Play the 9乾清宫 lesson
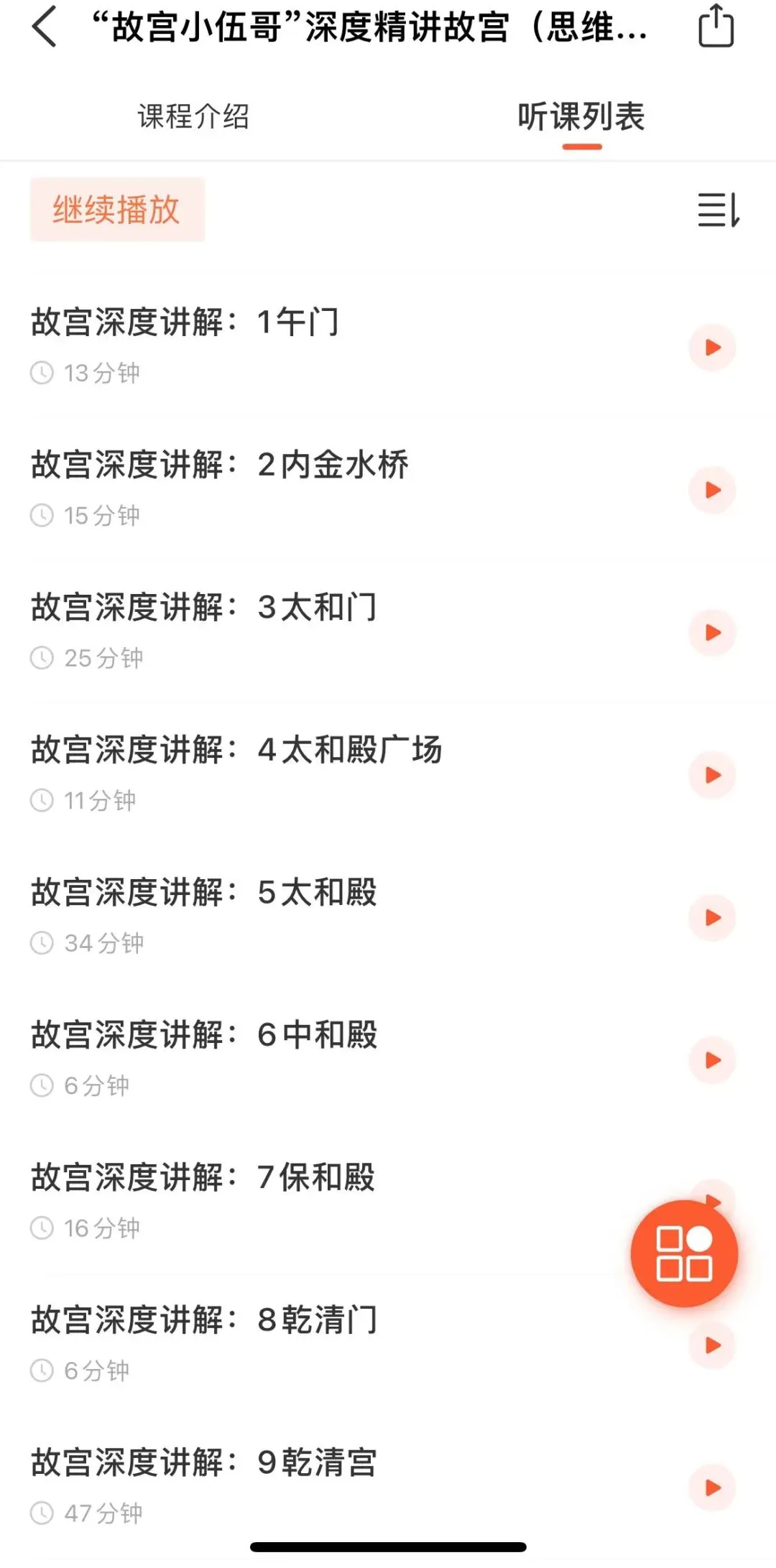The image size is (776, 1568). tap(712, 1488)
